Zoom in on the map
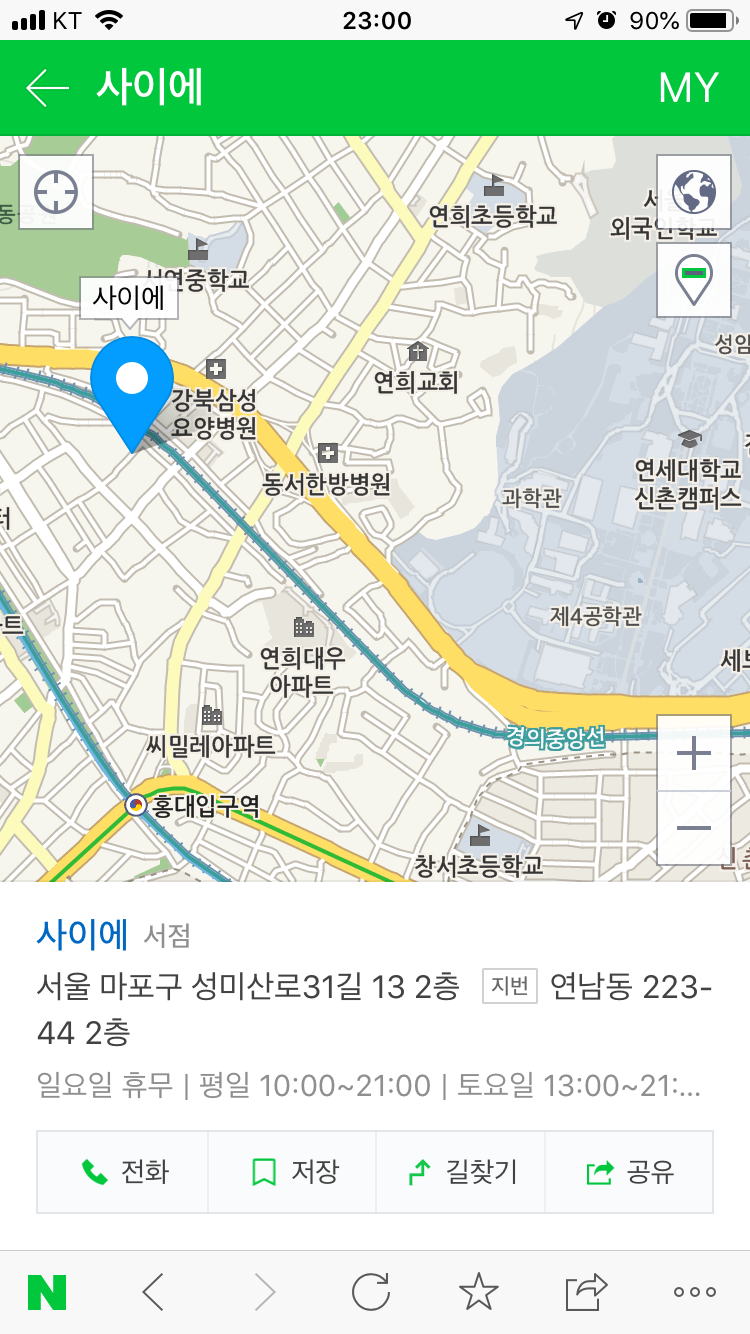Screen dimensions: 750x1334 click(694, 753)
